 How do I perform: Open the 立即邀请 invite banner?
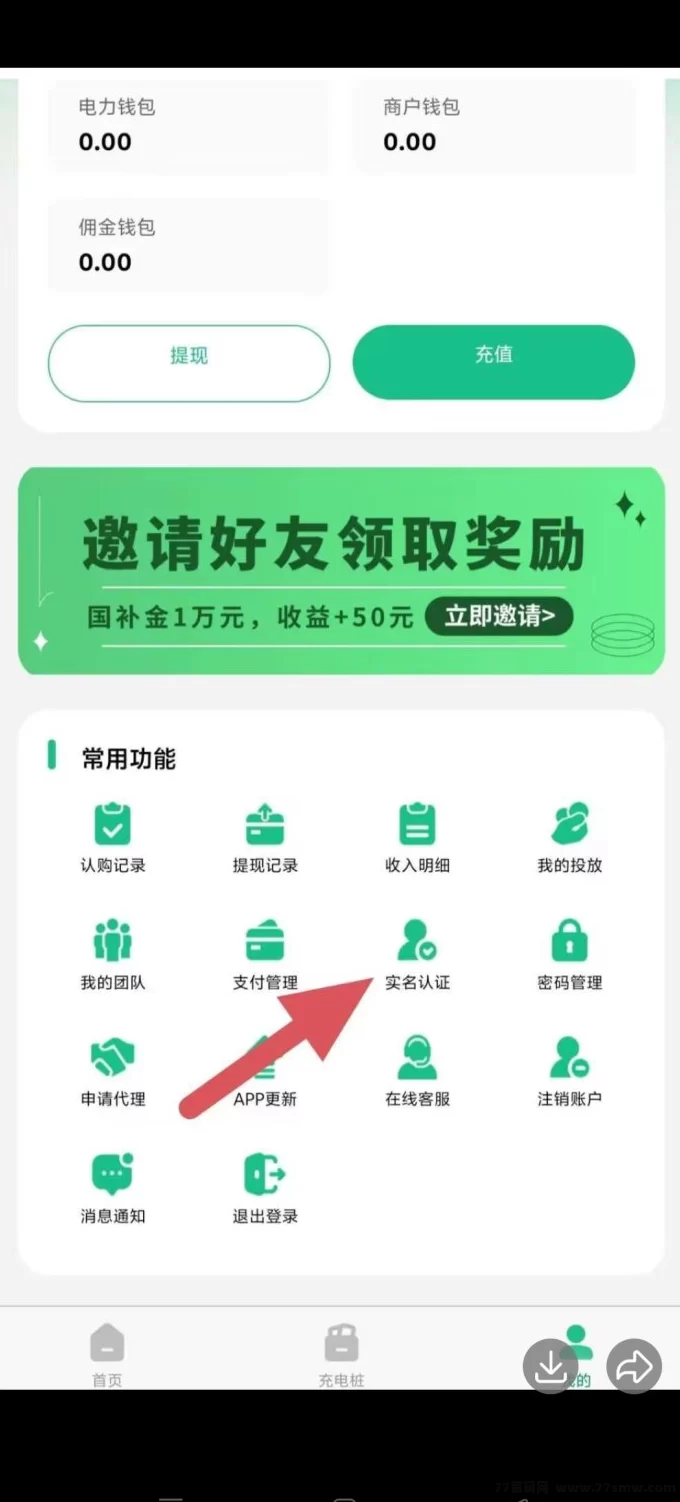tap(499, 616)
